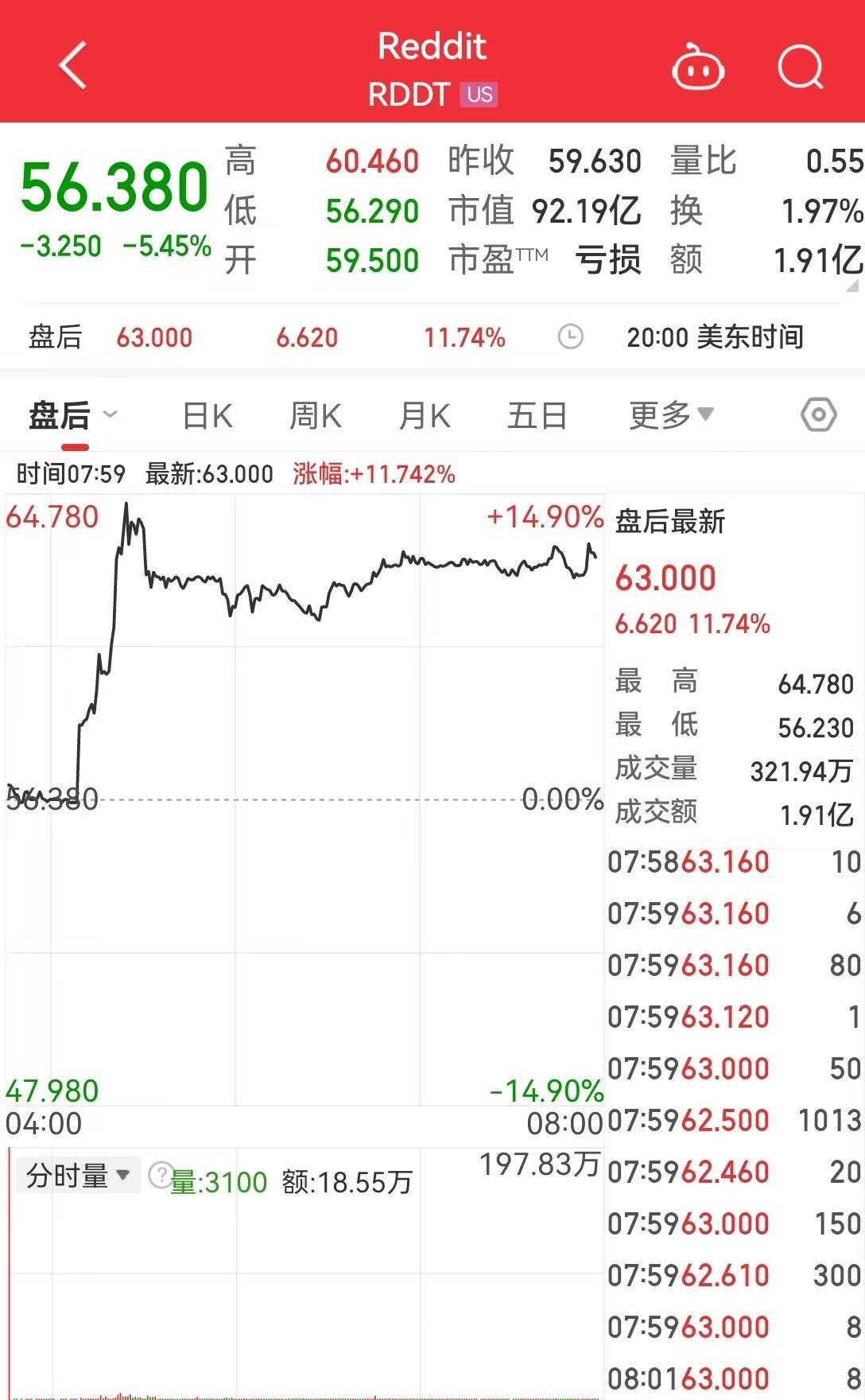The width and height of the screenshot is (865, 1400).
Task: Switch to the 周K chart tab
Action: tap(316, 415)
